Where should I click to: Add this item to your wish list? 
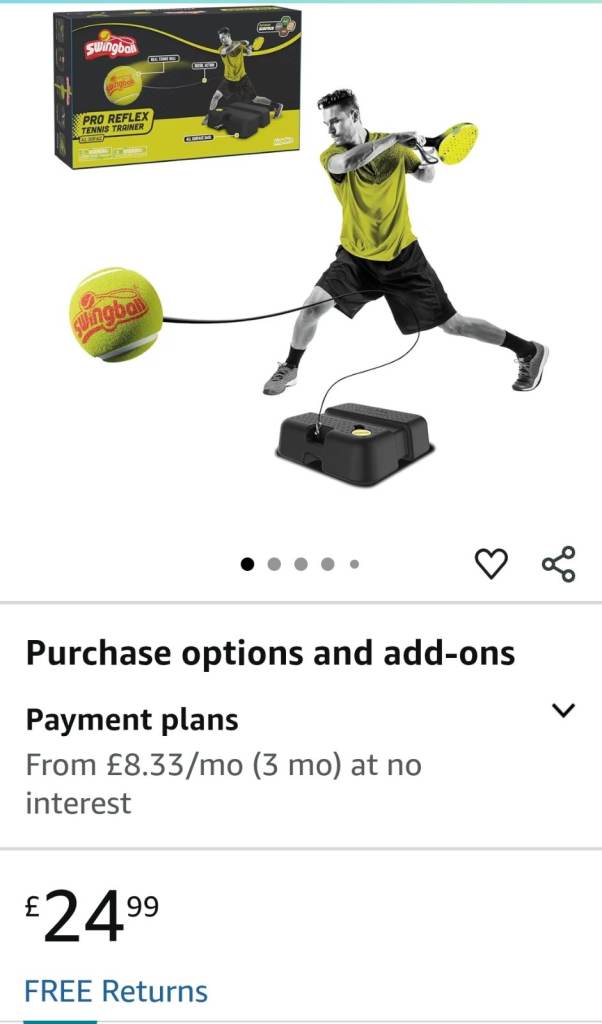pyautogui.click(x=491, y=564)
